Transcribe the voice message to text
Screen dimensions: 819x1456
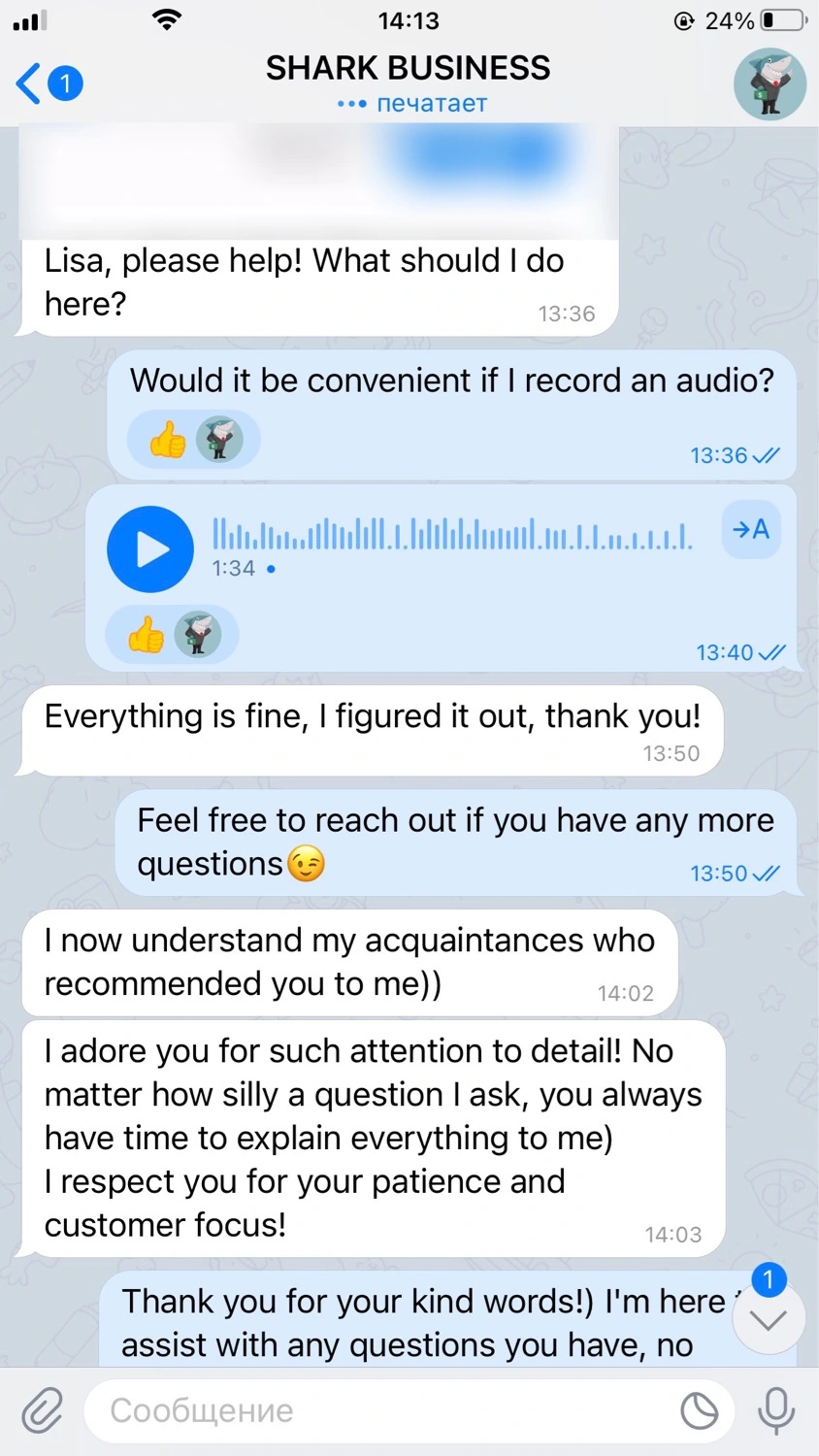pos(751,530)
